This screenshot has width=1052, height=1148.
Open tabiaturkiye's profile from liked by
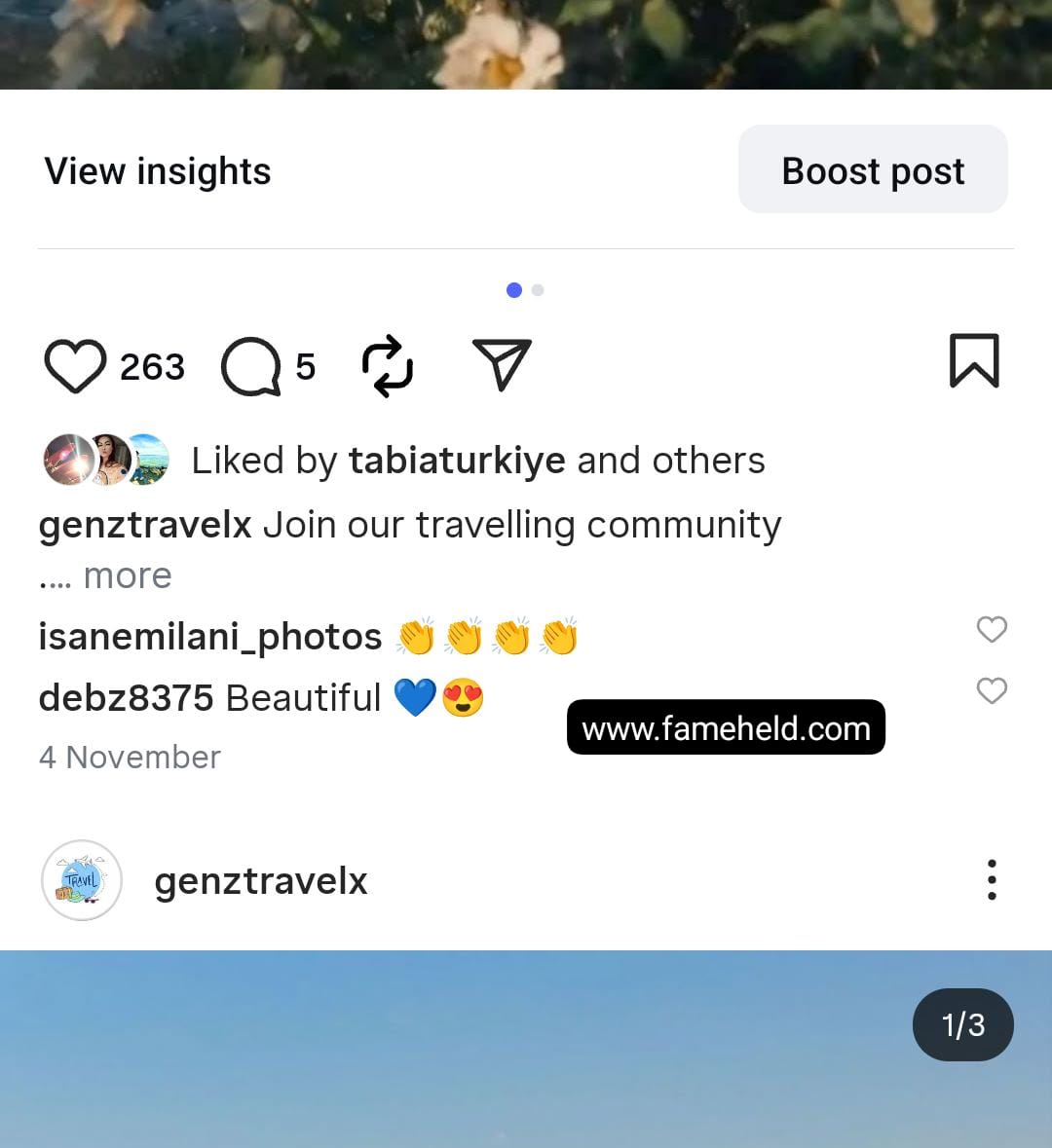(456, 461)
